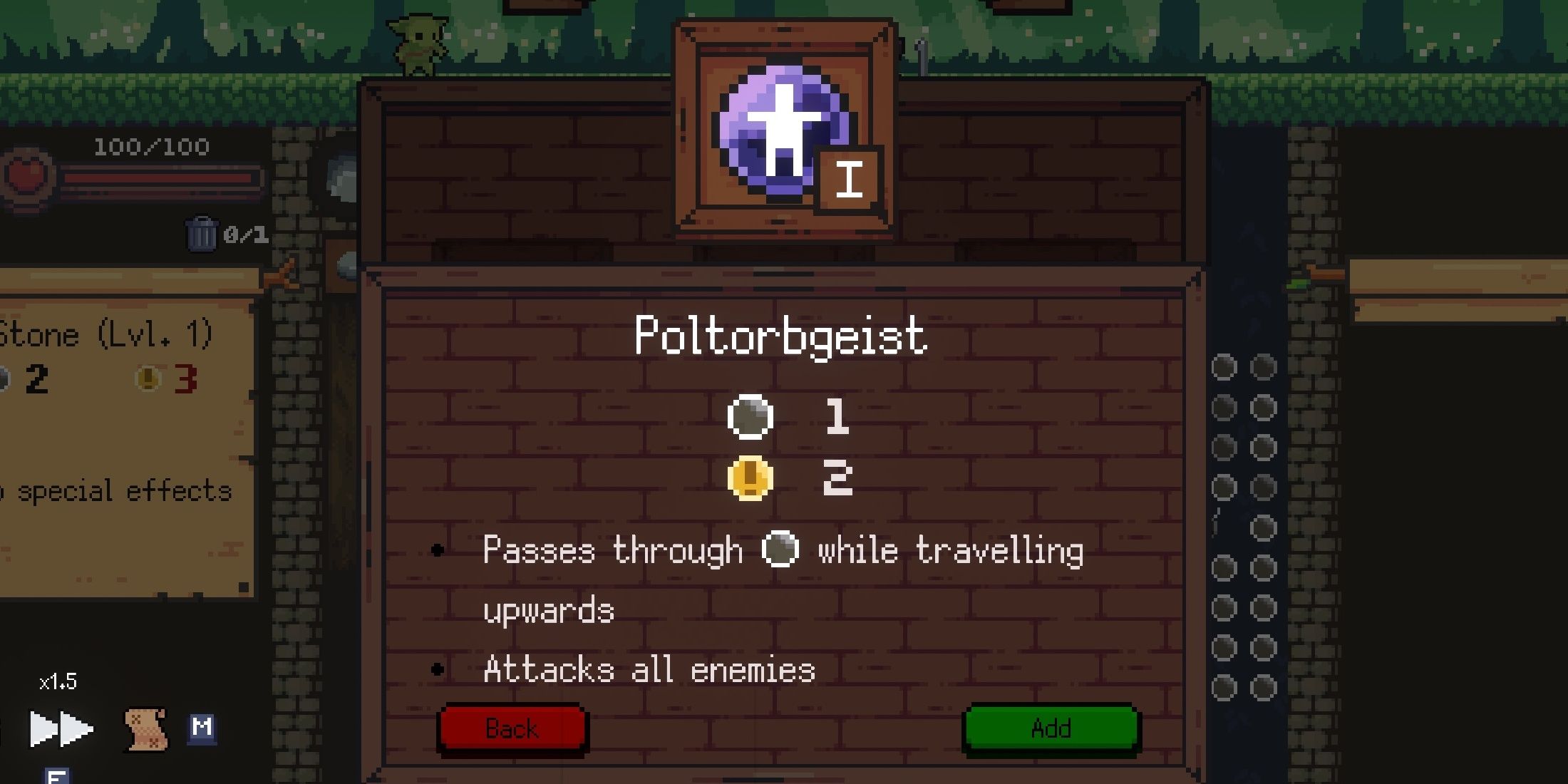
Task: Go back with the red Back button
Action: click(512, 728)
